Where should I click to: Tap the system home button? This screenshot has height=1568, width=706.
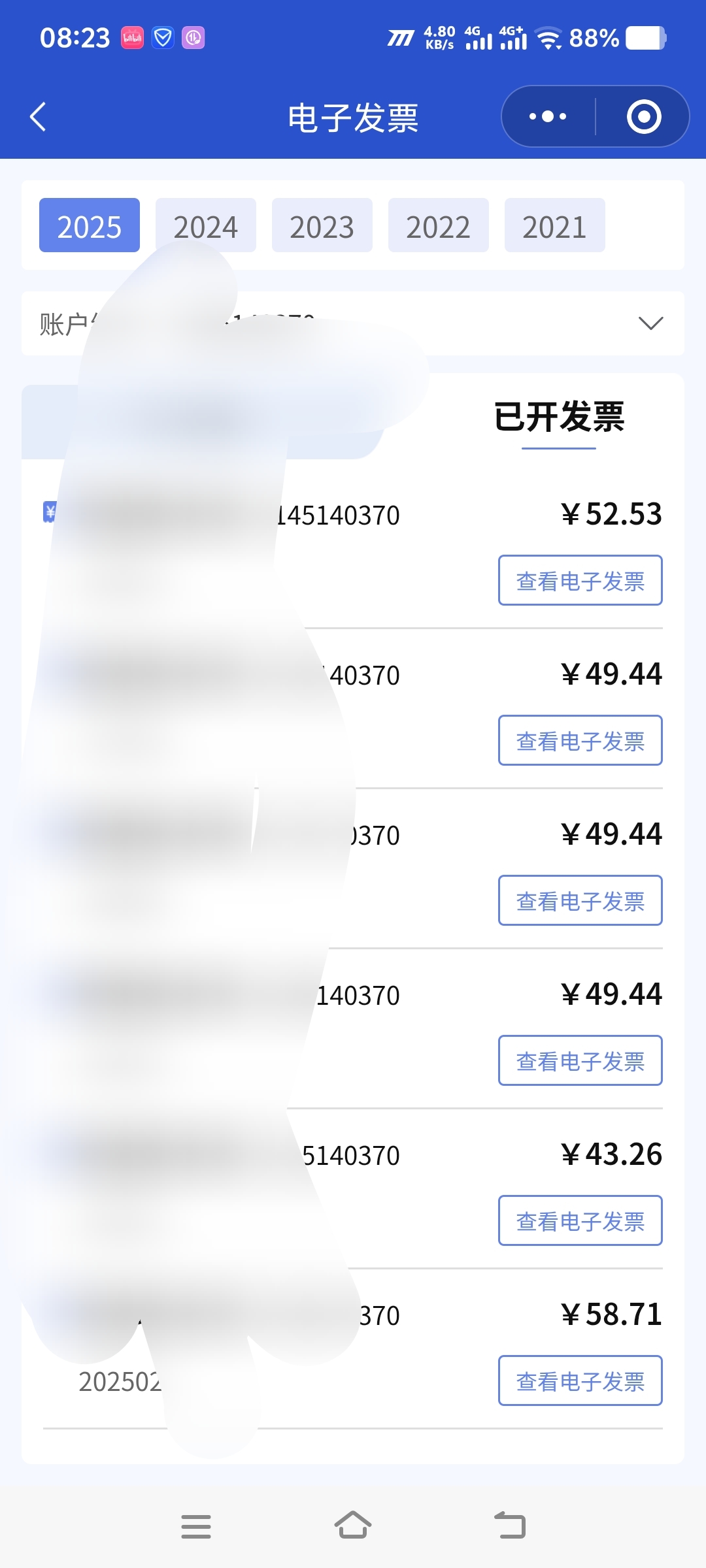353,1526
